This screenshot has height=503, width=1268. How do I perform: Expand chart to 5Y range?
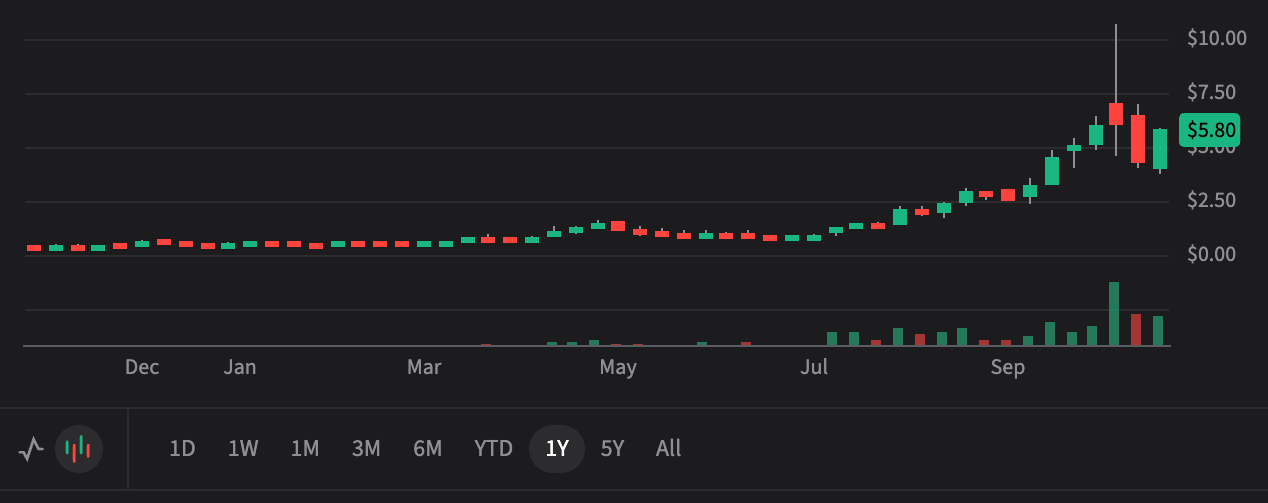tap(612, 449)
